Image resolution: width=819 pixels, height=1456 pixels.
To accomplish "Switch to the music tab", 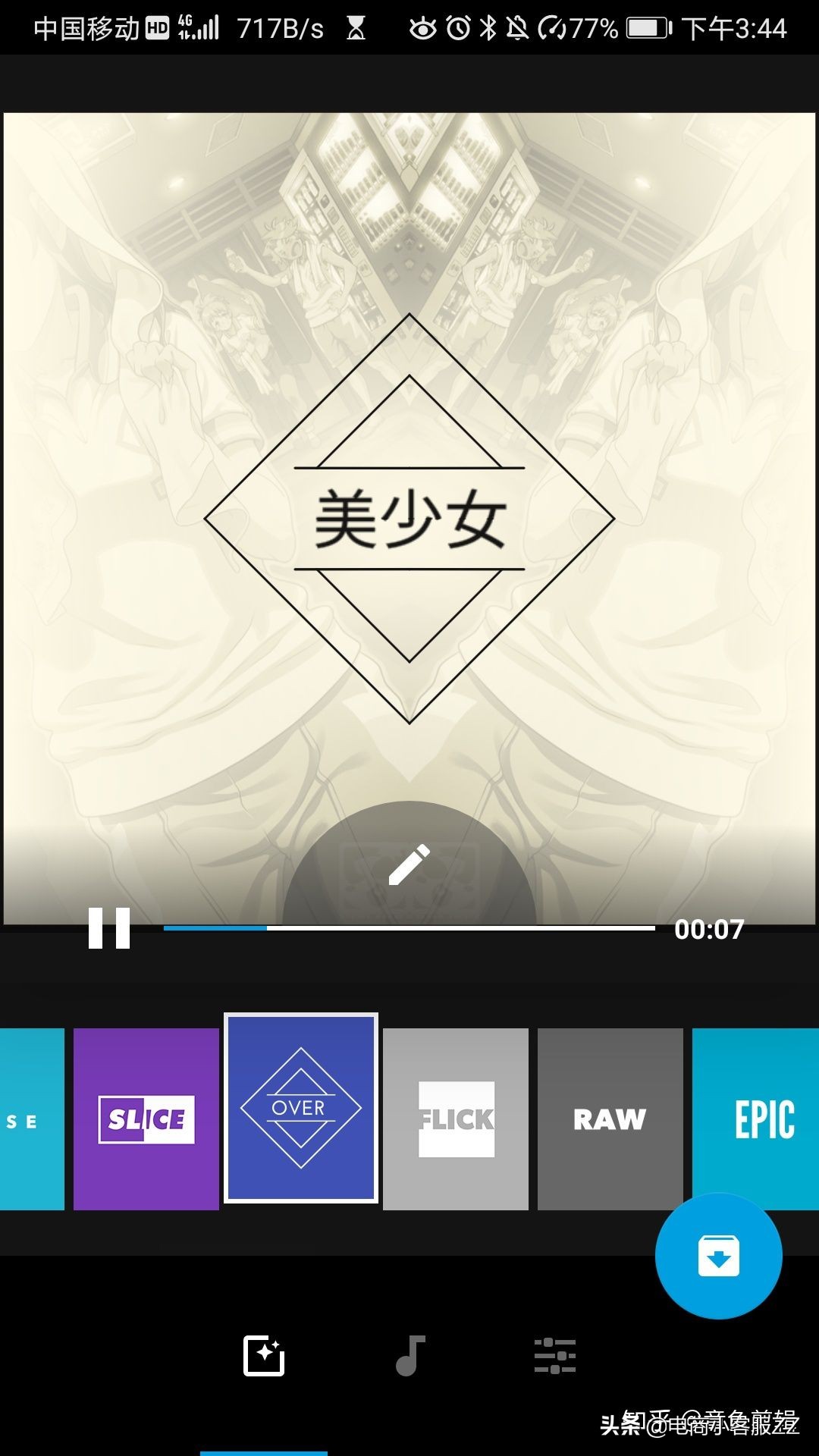I will pyautogui.click(x=410, y=1356).
